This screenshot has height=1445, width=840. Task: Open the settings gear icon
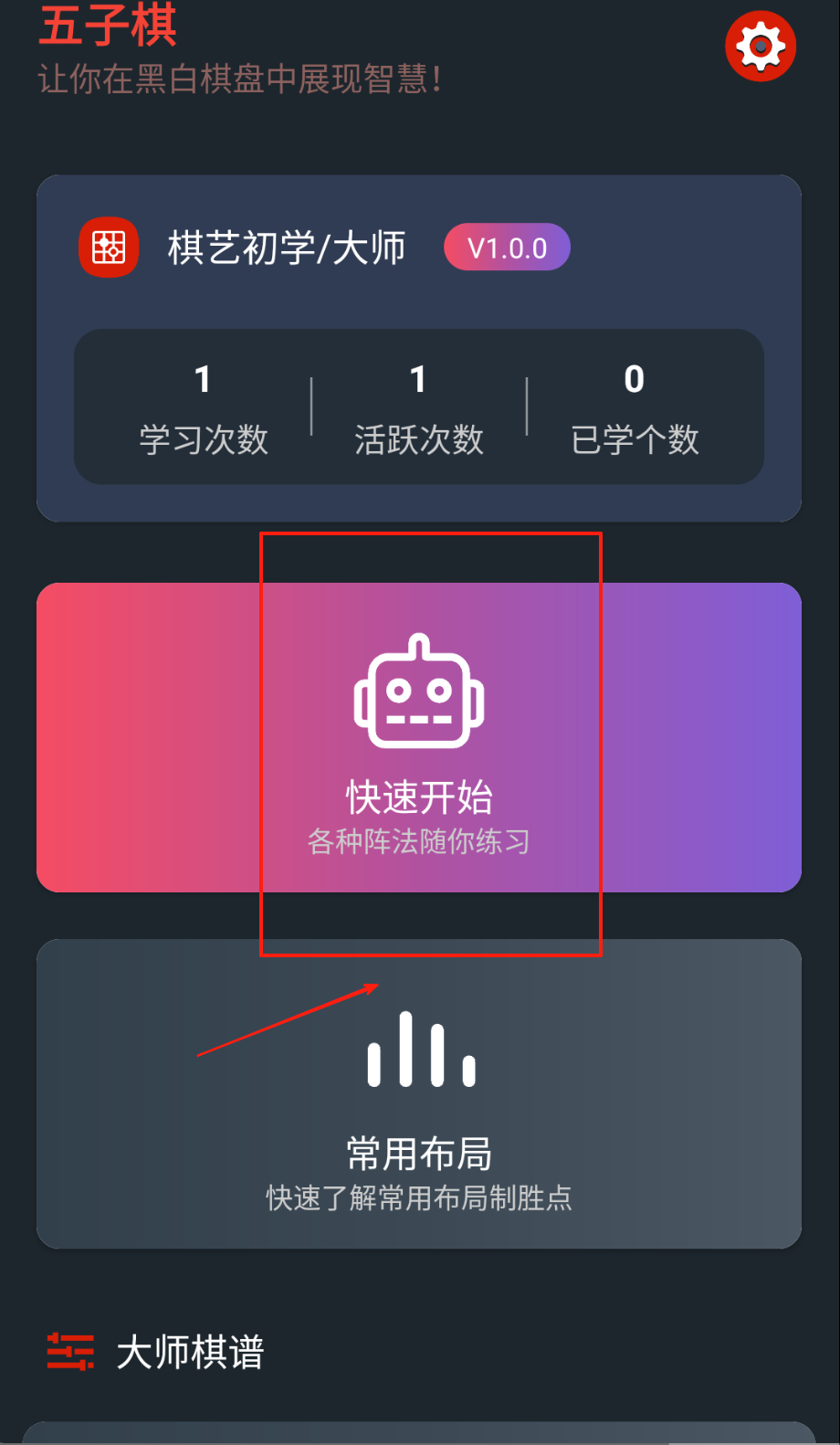pyautogui.click(x=761, y=47)
